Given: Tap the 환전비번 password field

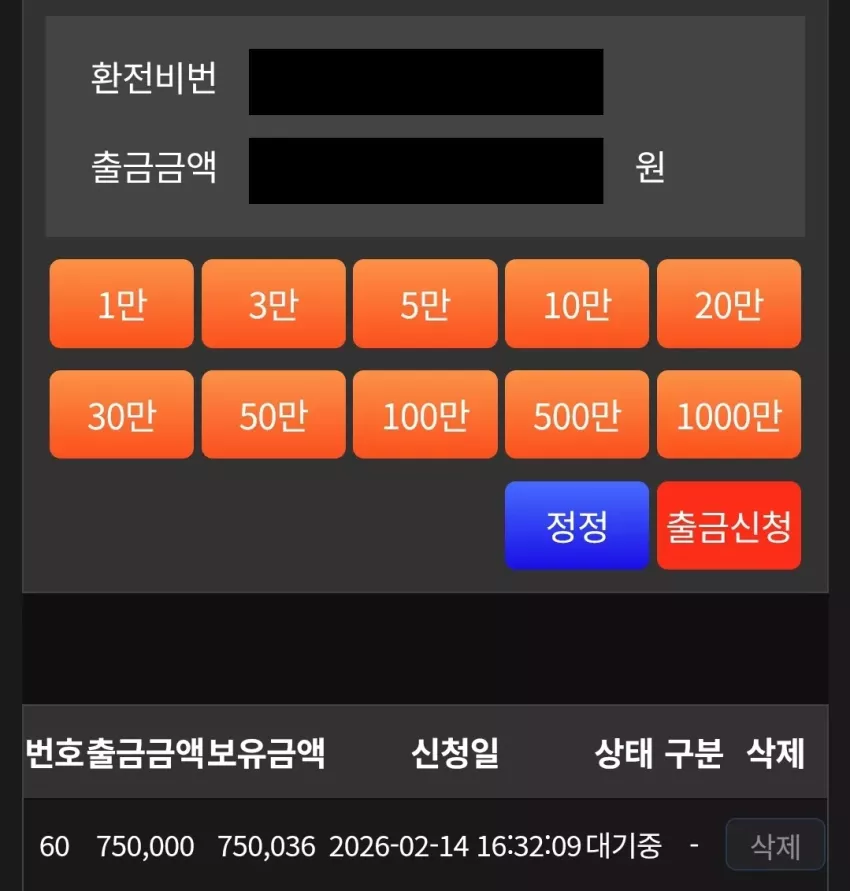Looking at the screenshot, I should point(426,82).
